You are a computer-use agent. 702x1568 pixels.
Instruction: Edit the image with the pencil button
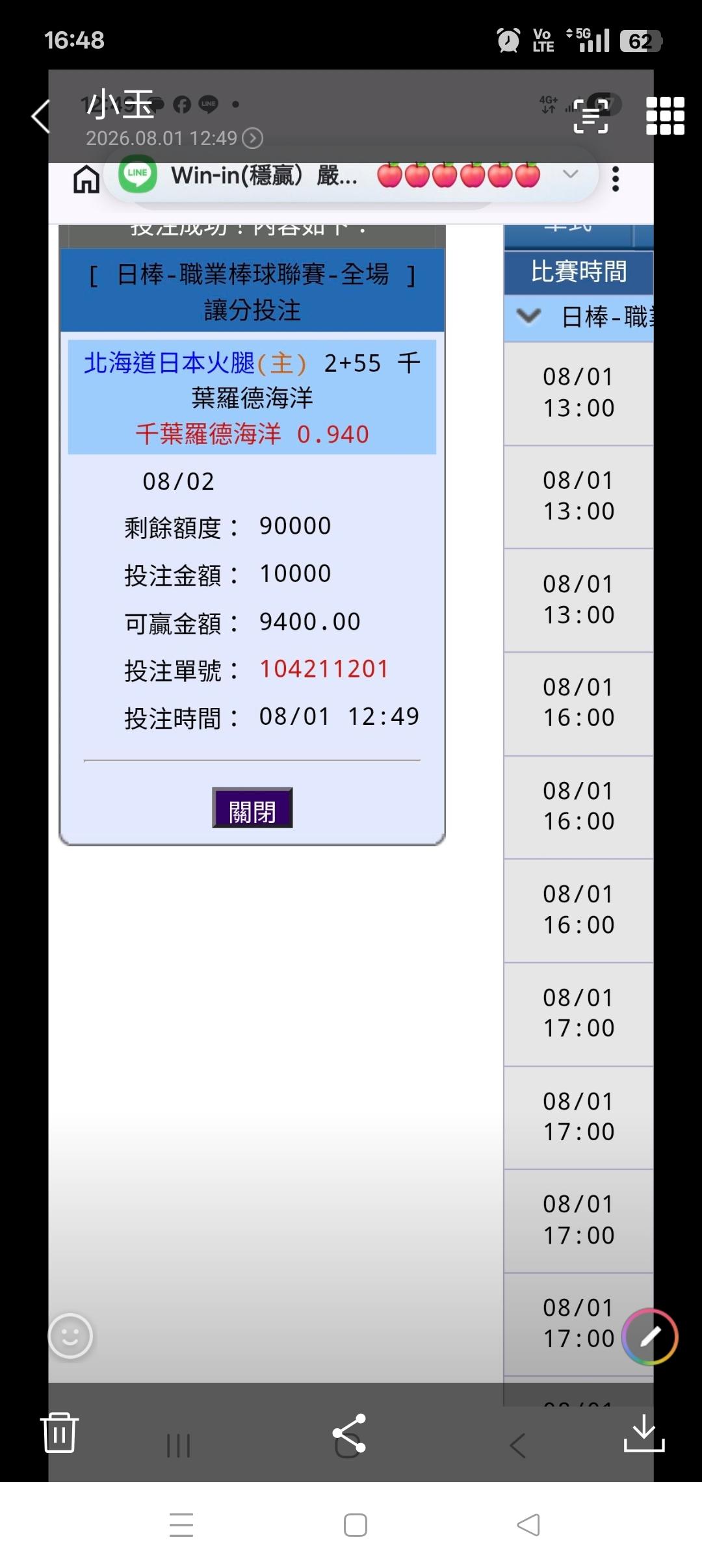[x=650, y=1337]
